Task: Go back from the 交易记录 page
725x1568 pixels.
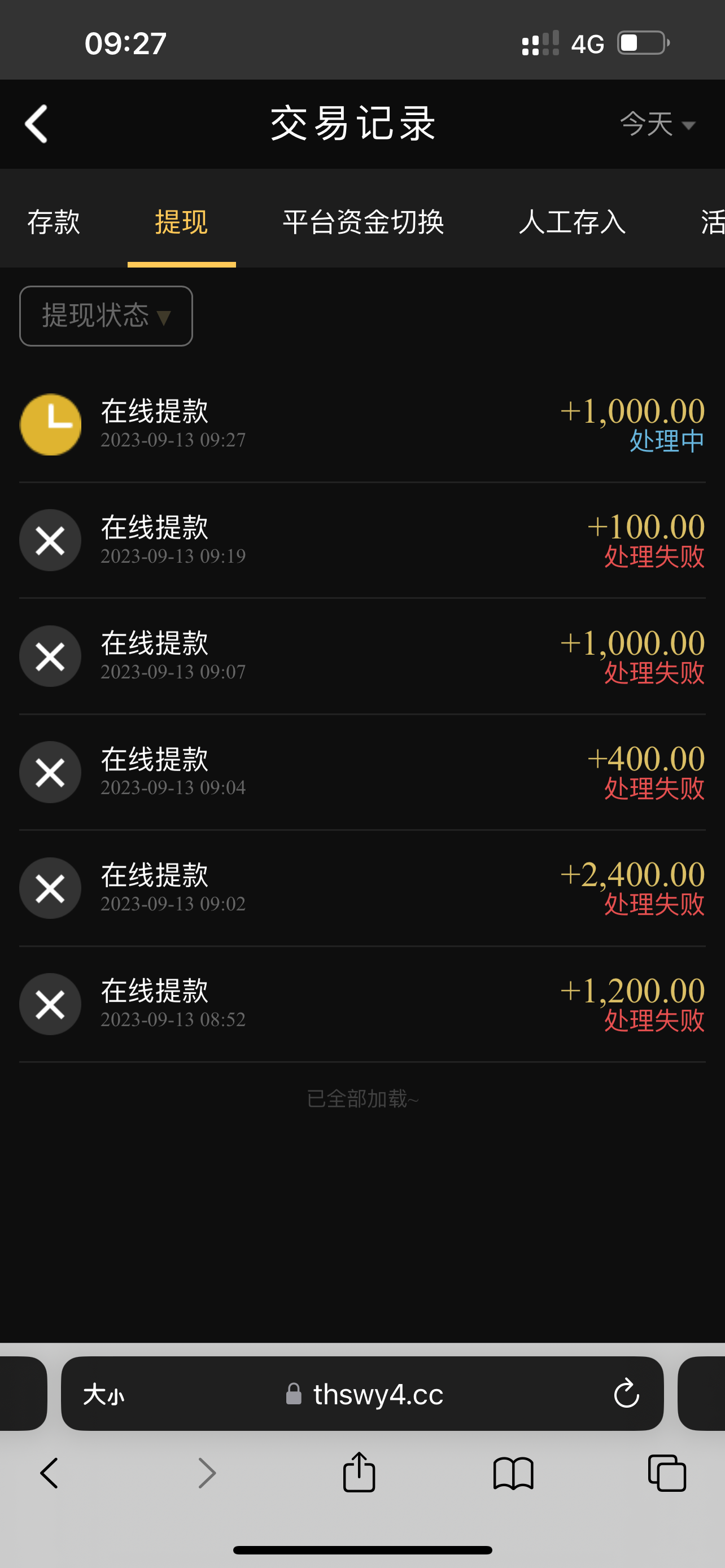Action: tap(37, 124)
